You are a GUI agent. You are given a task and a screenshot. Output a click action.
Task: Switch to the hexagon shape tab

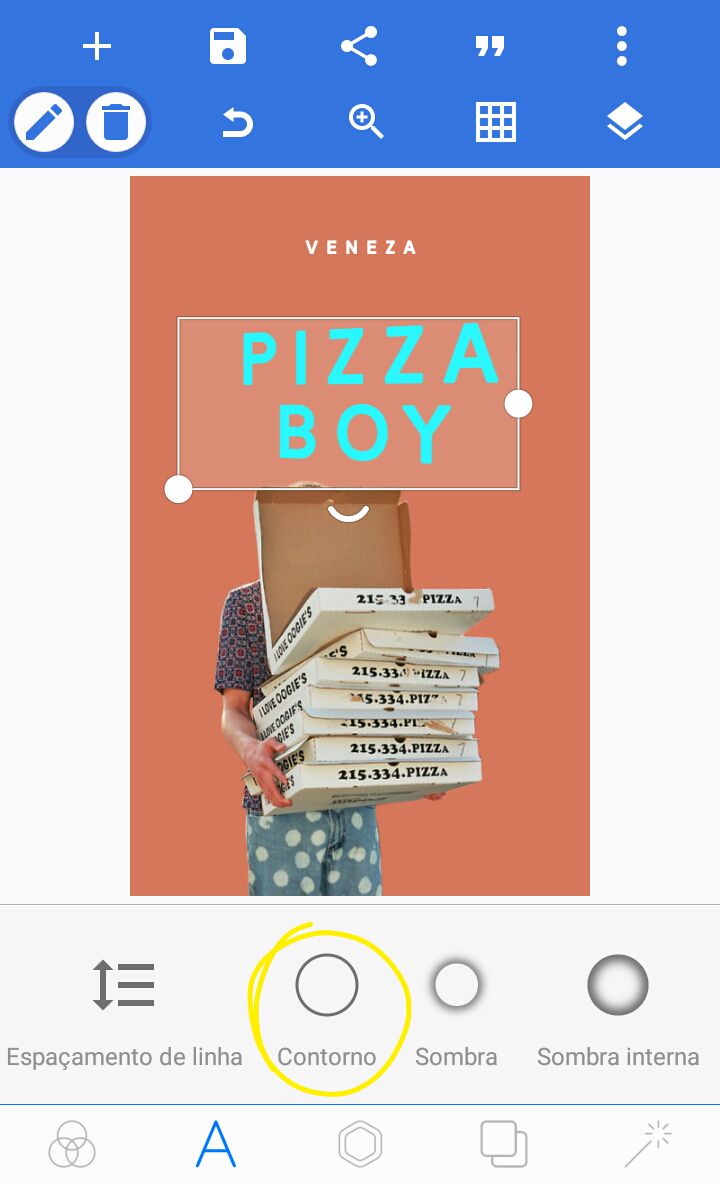pos(360,1144)
